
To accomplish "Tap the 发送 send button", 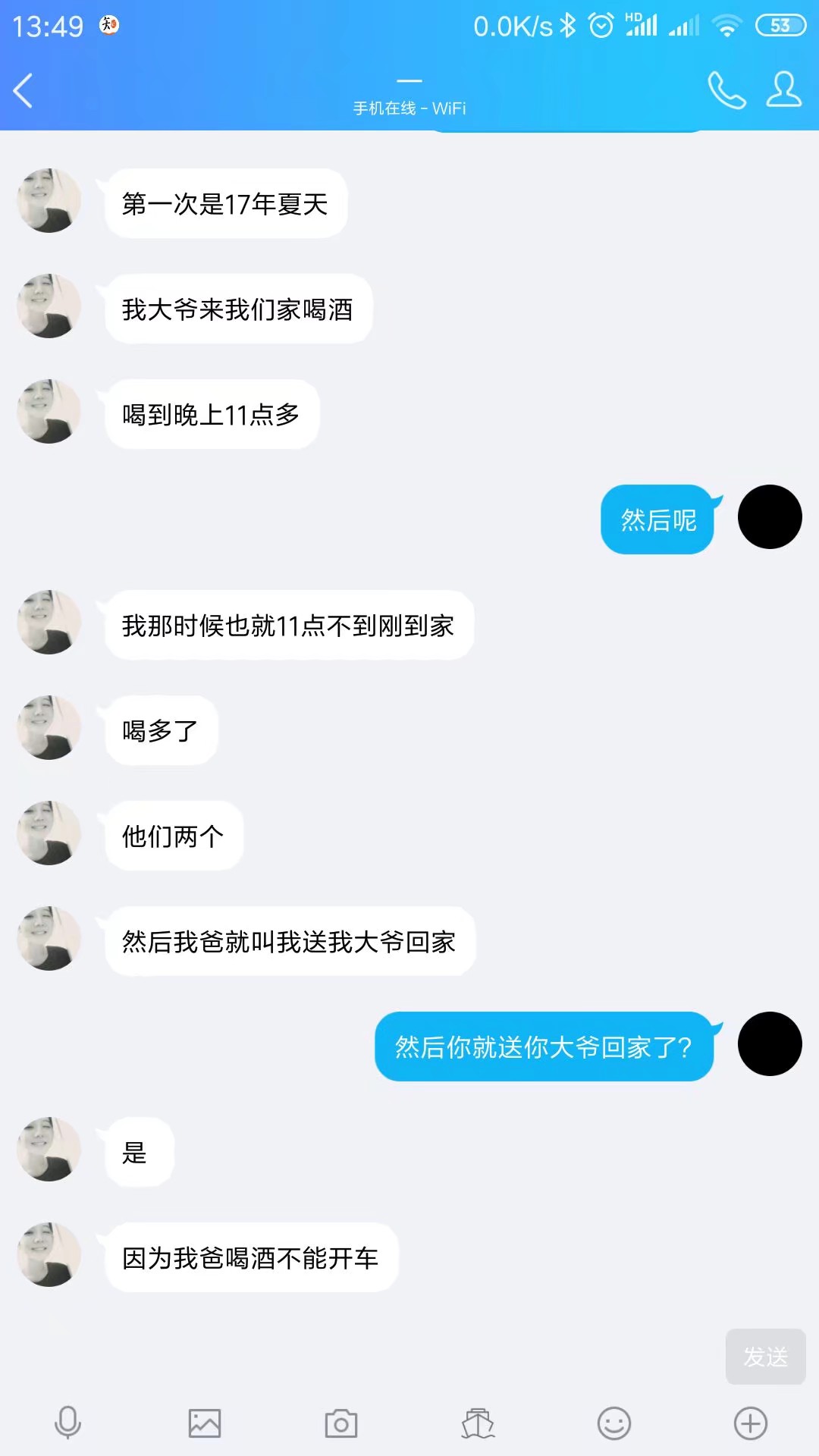I will click(x=765, y=1357).
